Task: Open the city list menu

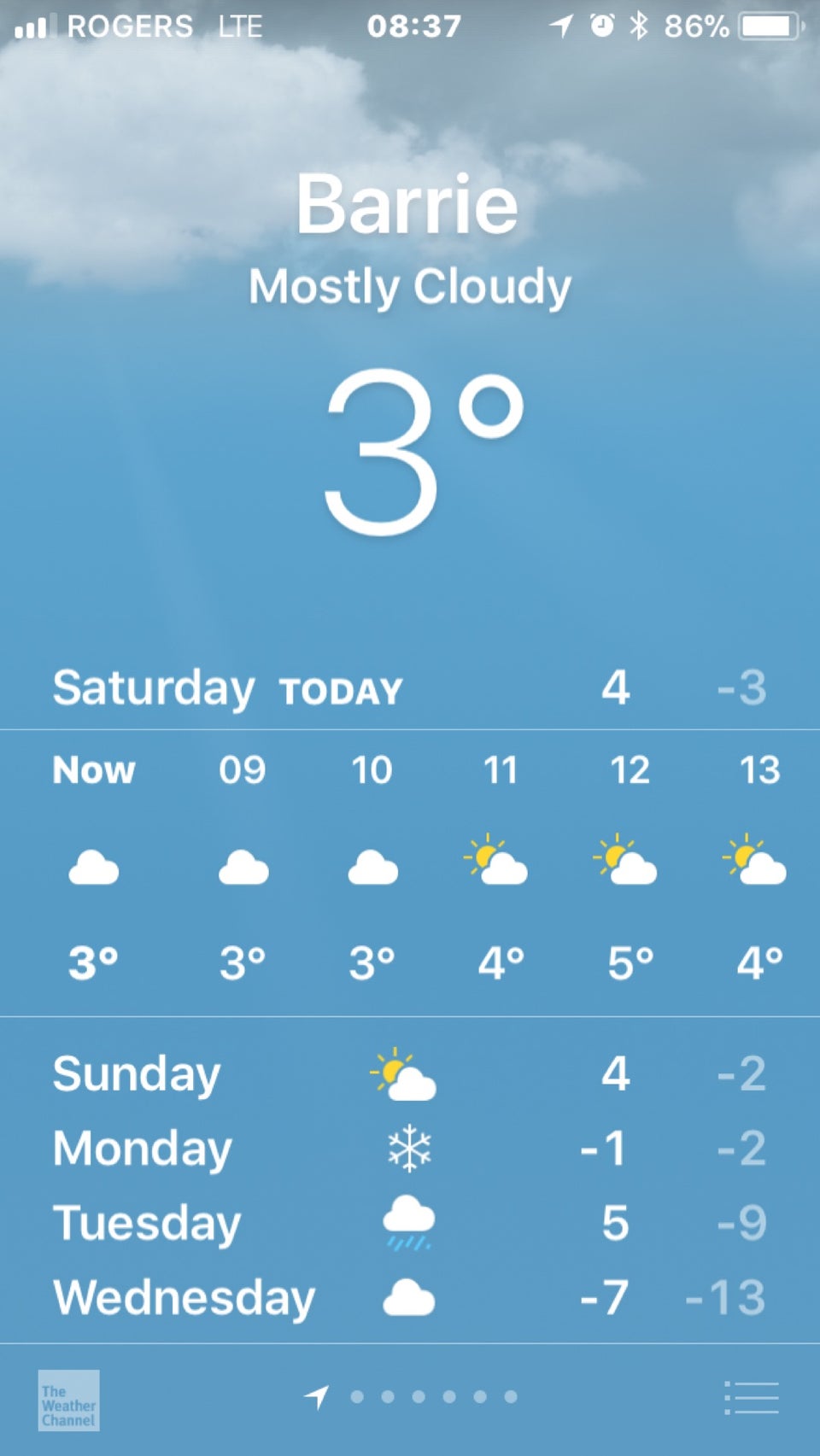Action: [x=751, y=1398]
